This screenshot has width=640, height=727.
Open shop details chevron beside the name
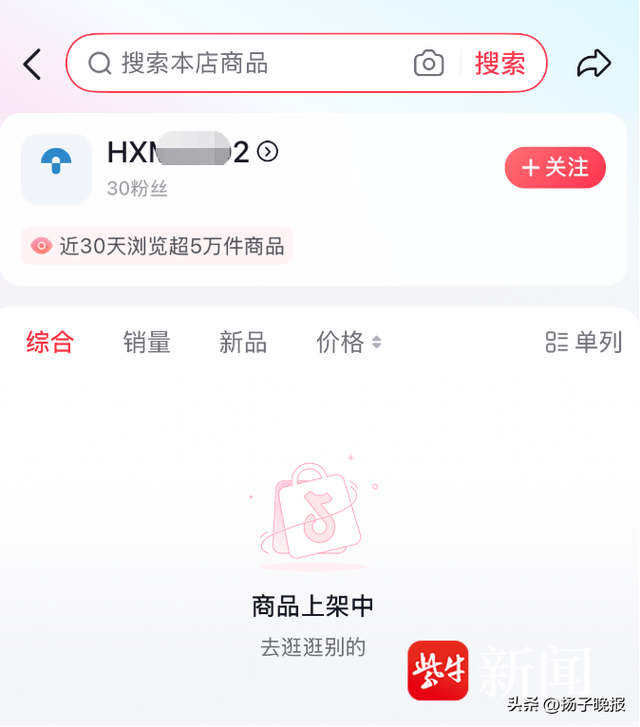coord(268,152)
